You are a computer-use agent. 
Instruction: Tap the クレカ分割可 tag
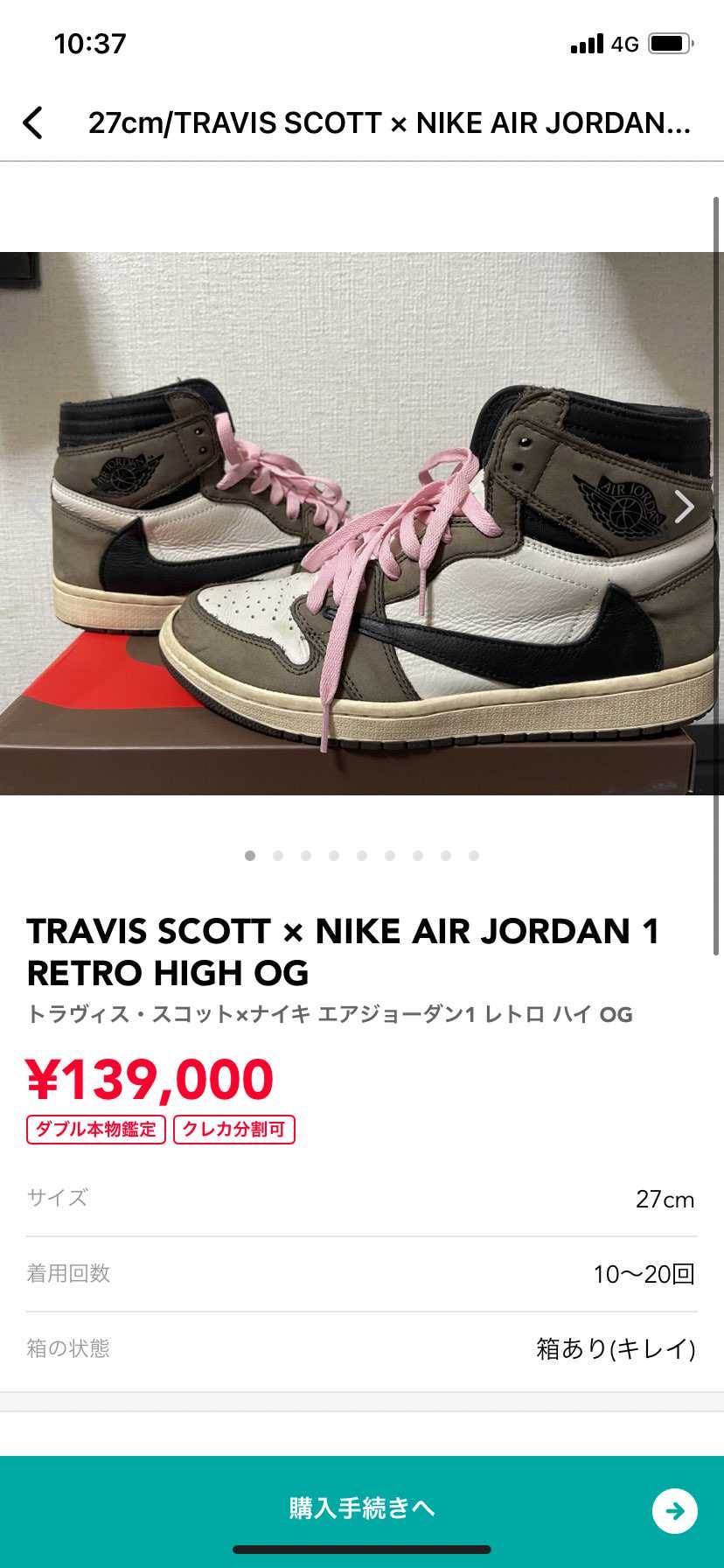(x=234, y=1130)
